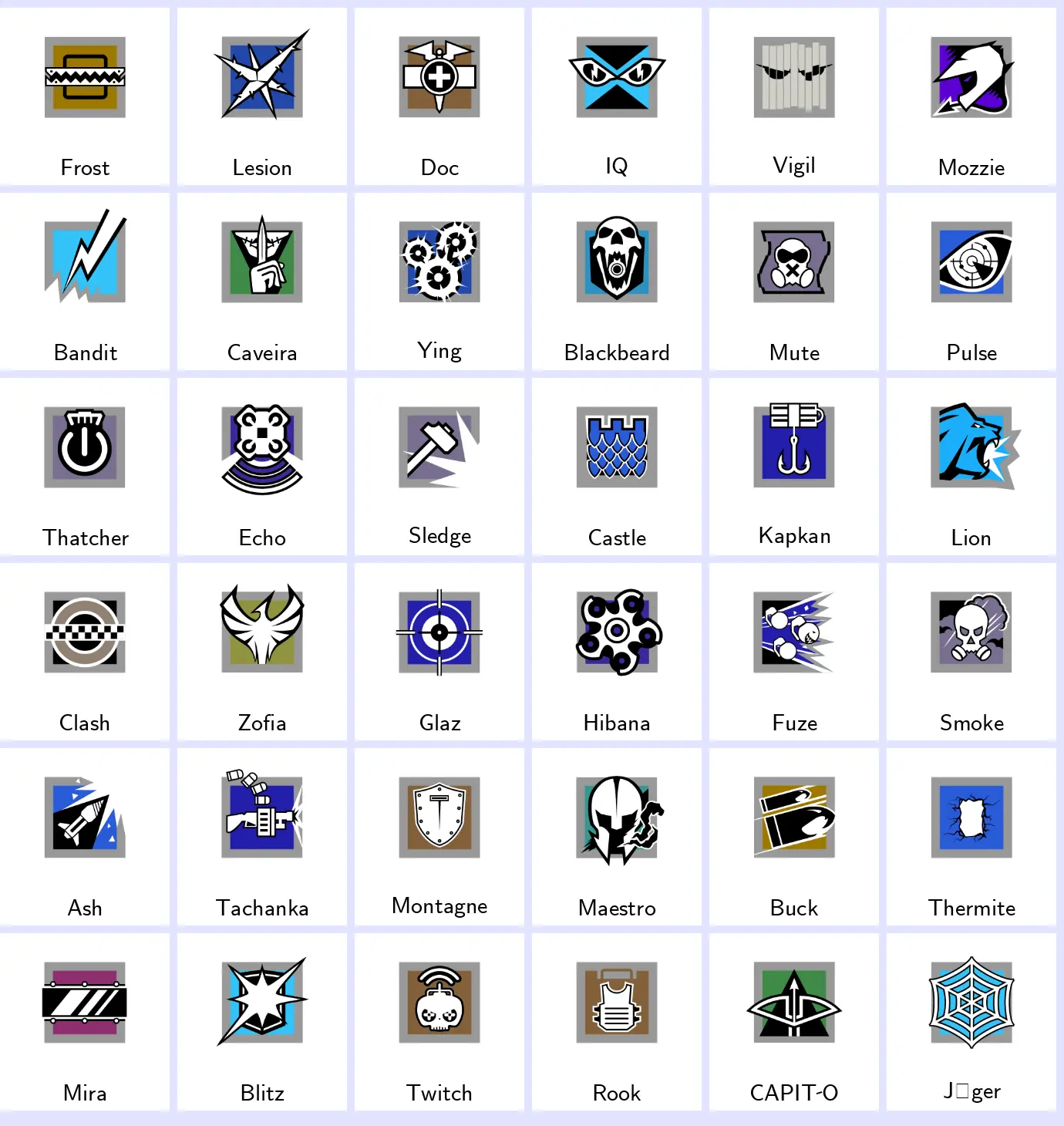Select the Clash operator card
Viewport: 1064px width, 1126px height.
[x=85, y=652]
